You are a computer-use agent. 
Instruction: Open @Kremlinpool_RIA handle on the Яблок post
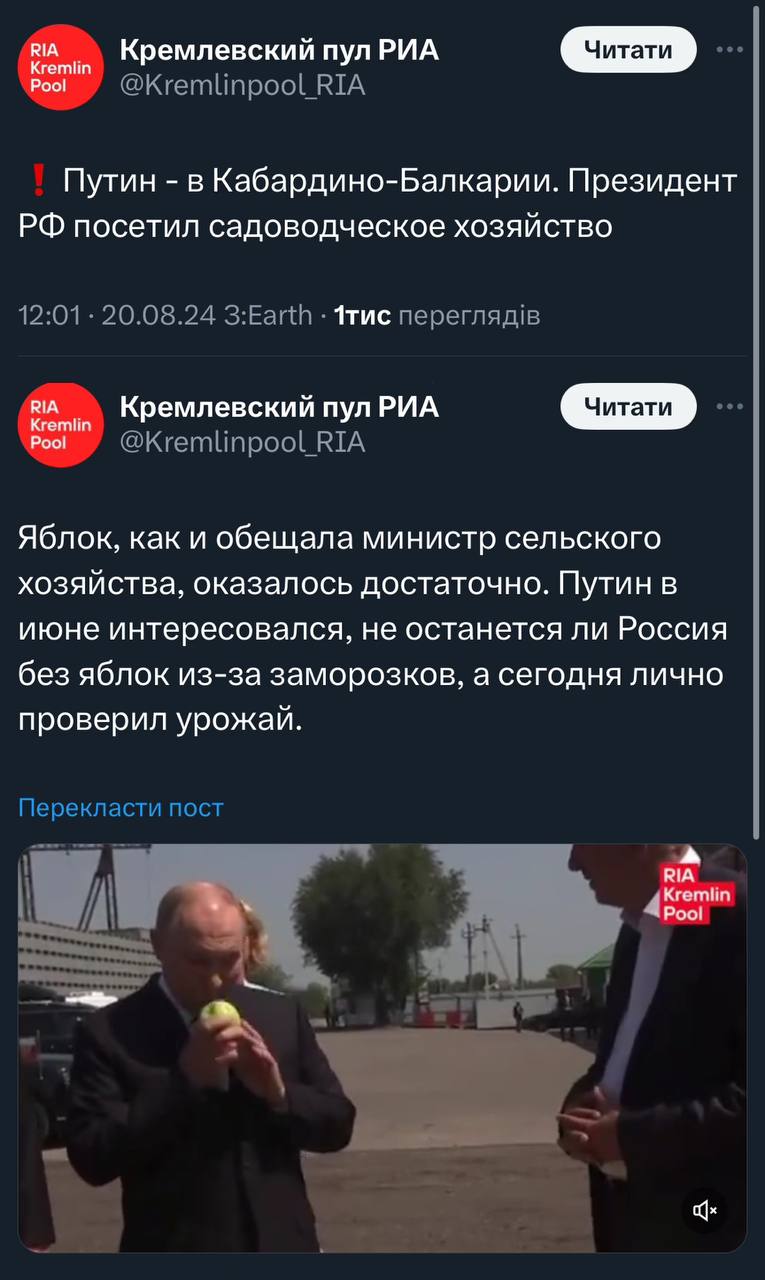(x=242, y=442)
